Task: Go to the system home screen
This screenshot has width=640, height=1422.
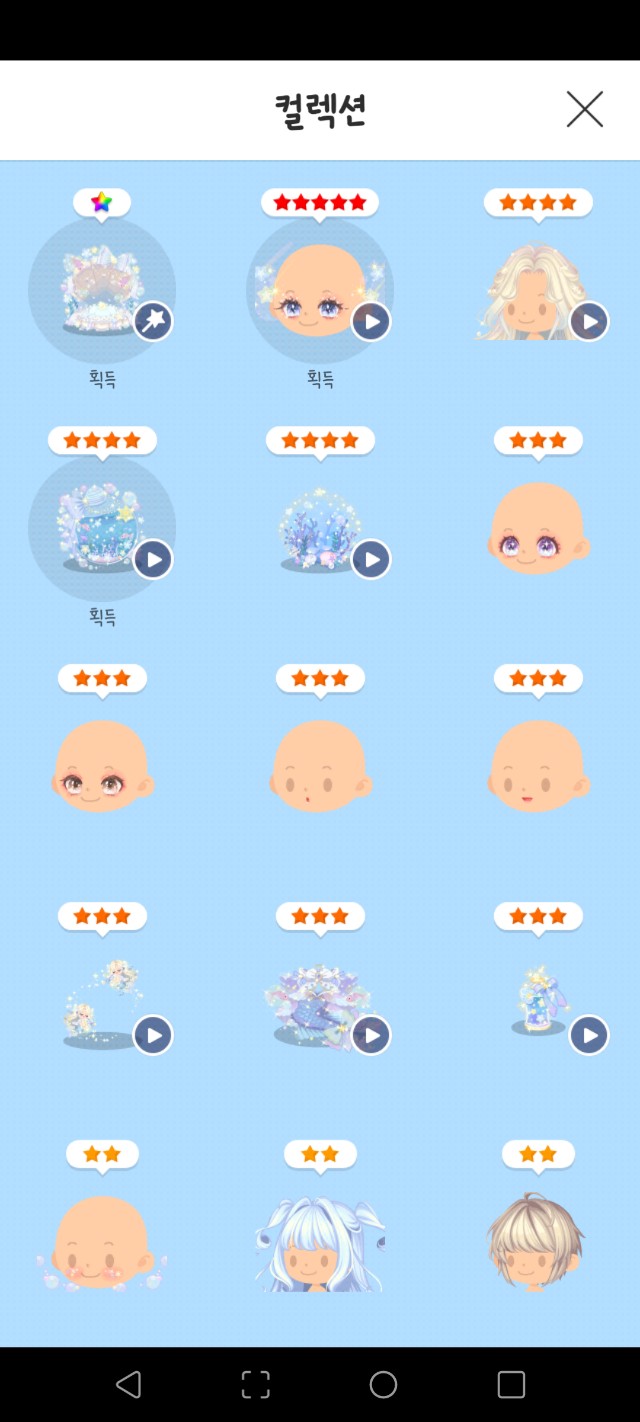Action: [x=384, y=1384]
